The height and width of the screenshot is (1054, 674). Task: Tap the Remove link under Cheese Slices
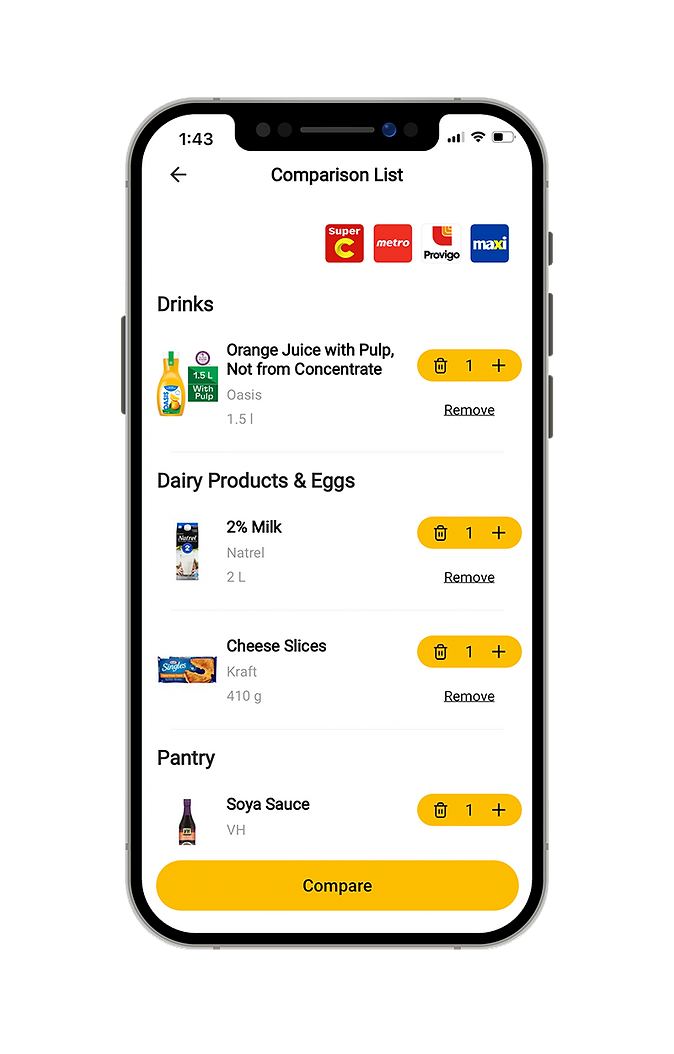(x=469, y=696)
